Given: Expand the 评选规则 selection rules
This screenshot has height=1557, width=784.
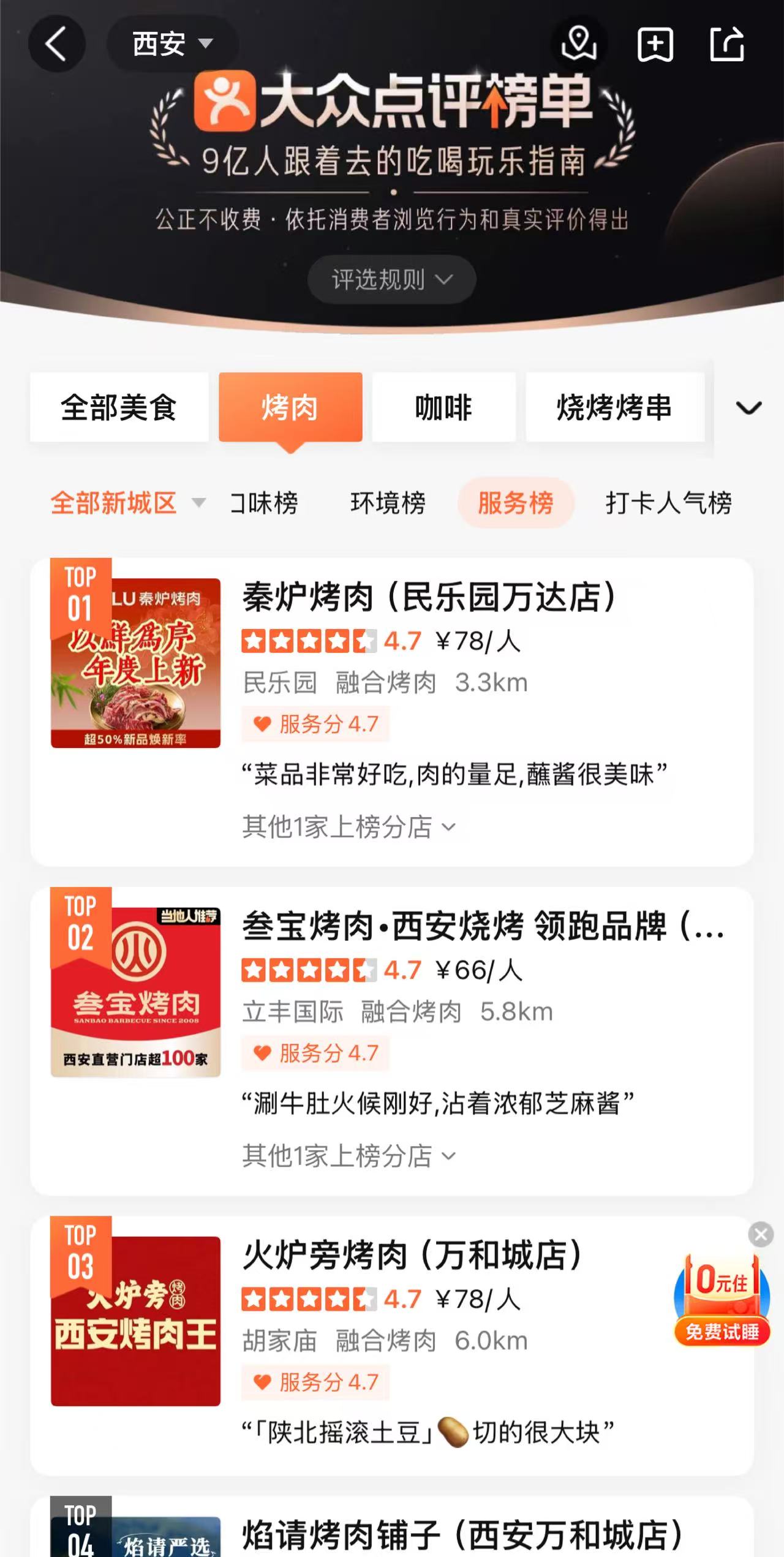Looking at the screenshot, I should pyautogui.click(x=391, y=280).
